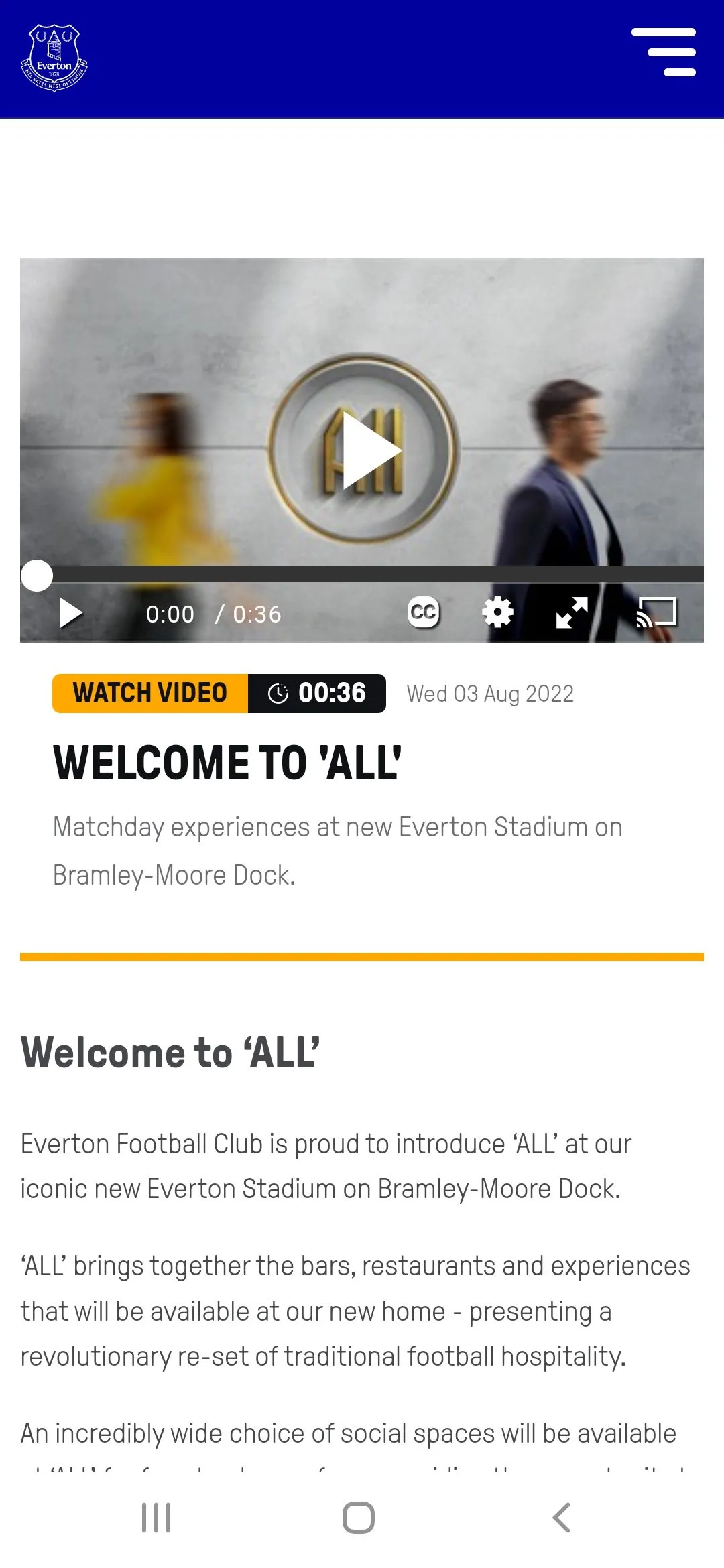This screenshot has width=724, height=1568.
Task: Open recent apps from the navigation bar
Action: 156,1518
